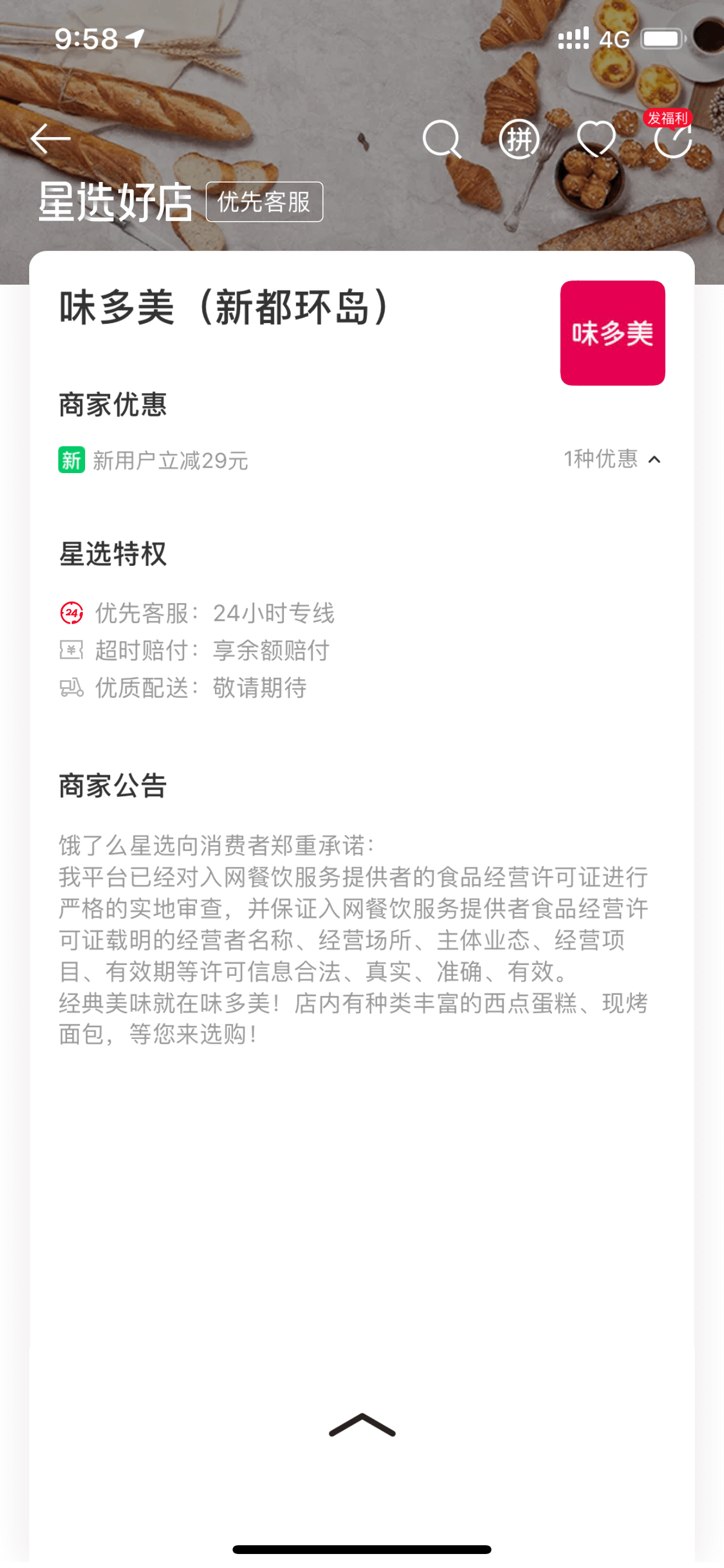Favorite this store with the heart

click(596, 139)
